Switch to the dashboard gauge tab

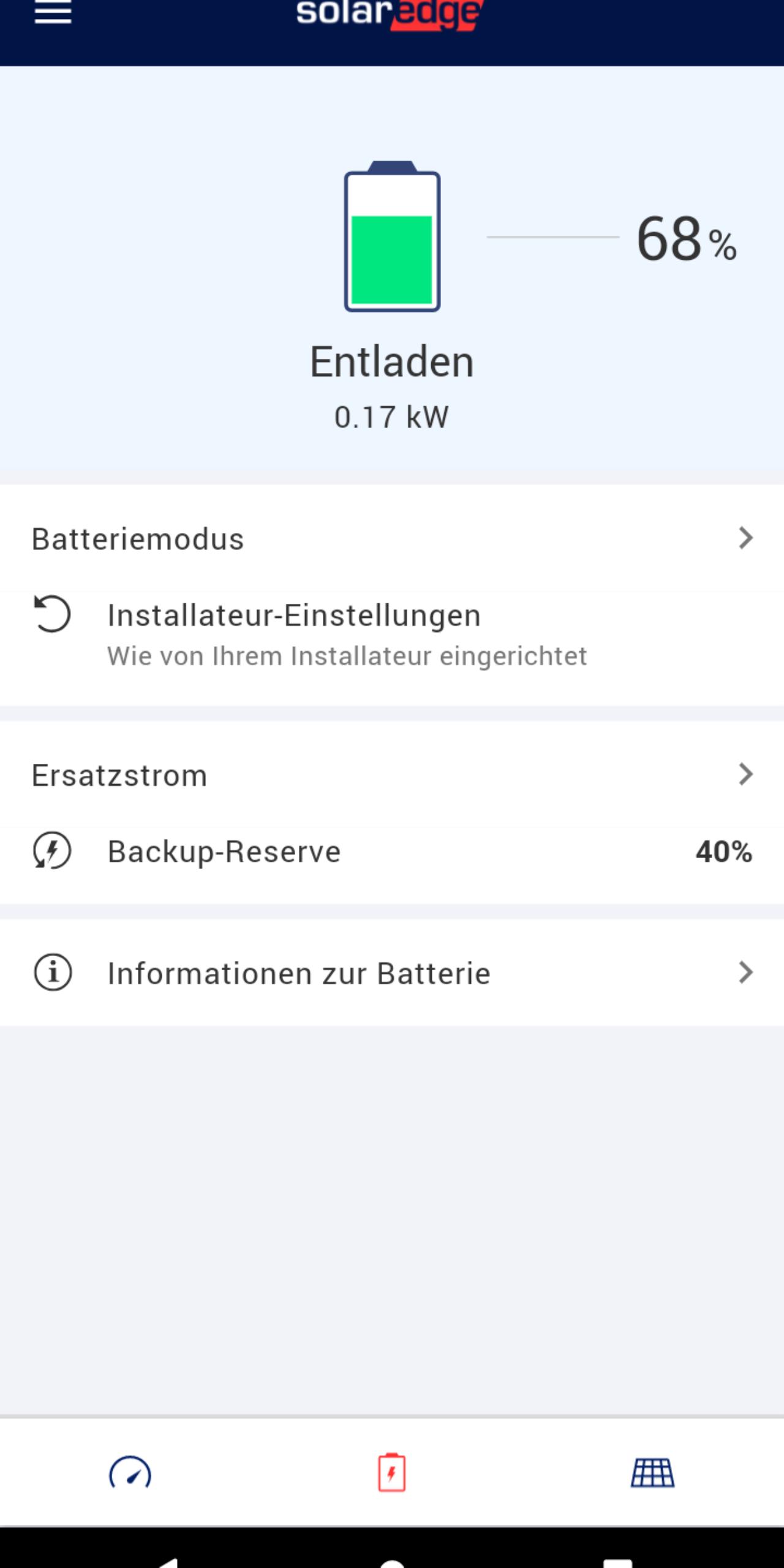pyautogui.click(x=130, y=1472)
